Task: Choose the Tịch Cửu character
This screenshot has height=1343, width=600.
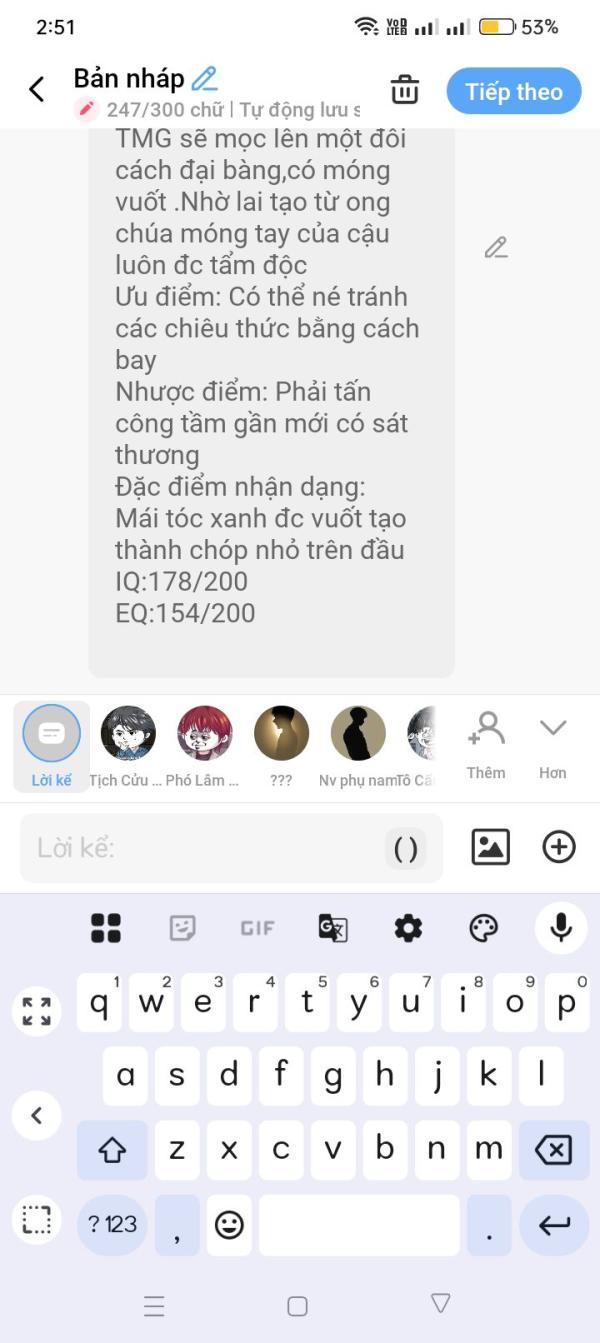Action: point(127,746)
